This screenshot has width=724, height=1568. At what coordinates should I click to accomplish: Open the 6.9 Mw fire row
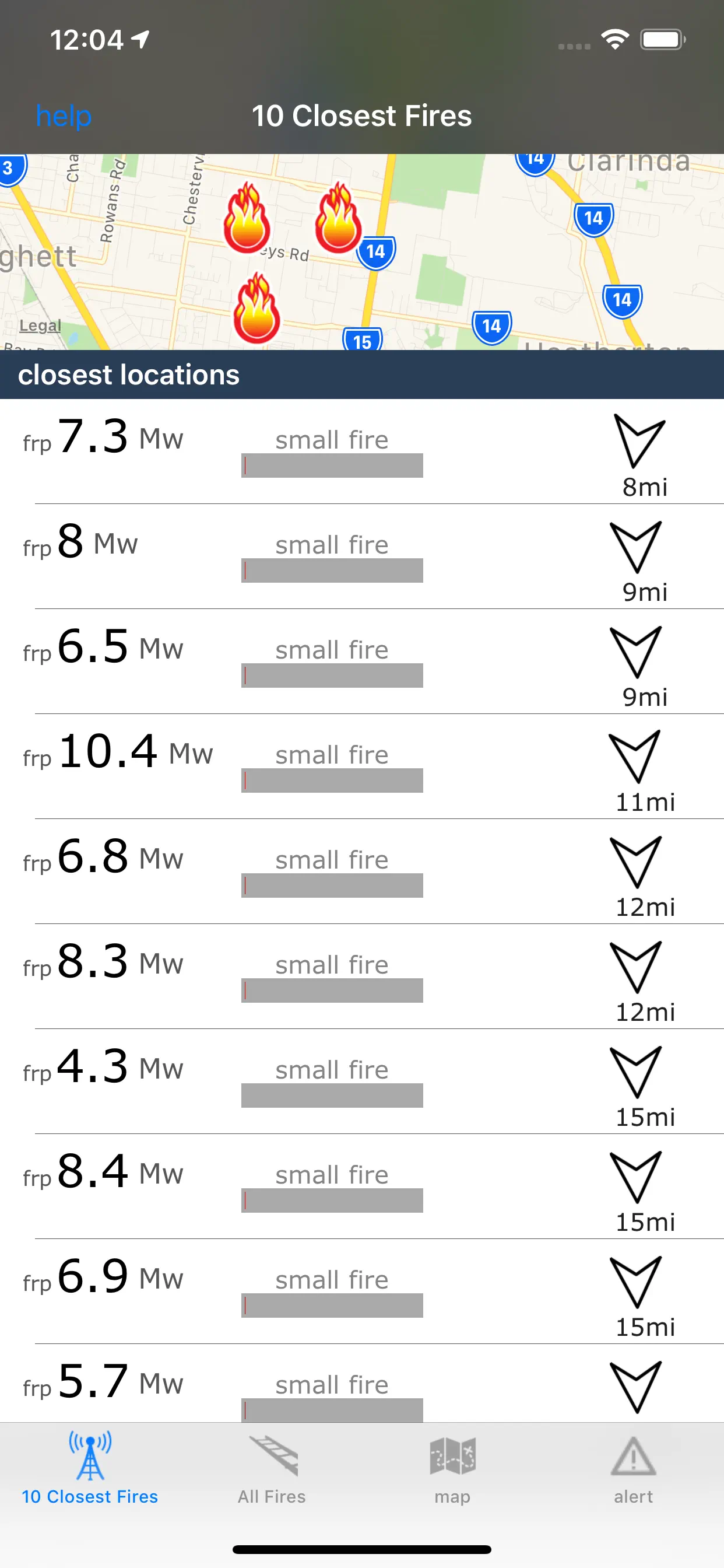[361, 1291]
